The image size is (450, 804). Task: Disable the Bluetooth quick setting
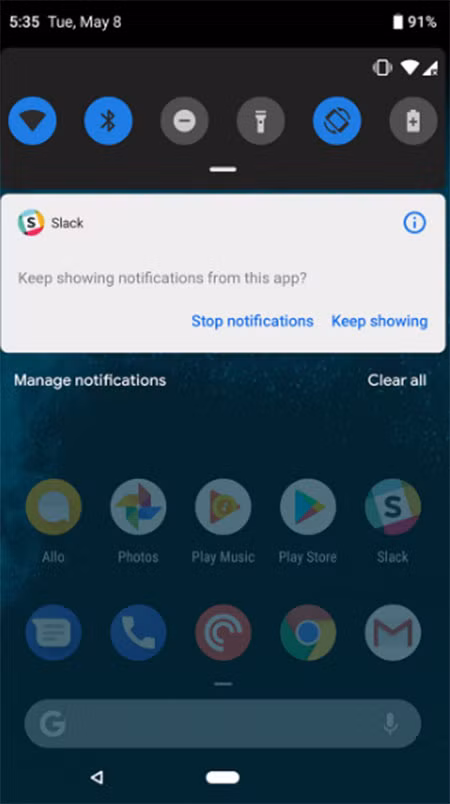tap(108, 121)
